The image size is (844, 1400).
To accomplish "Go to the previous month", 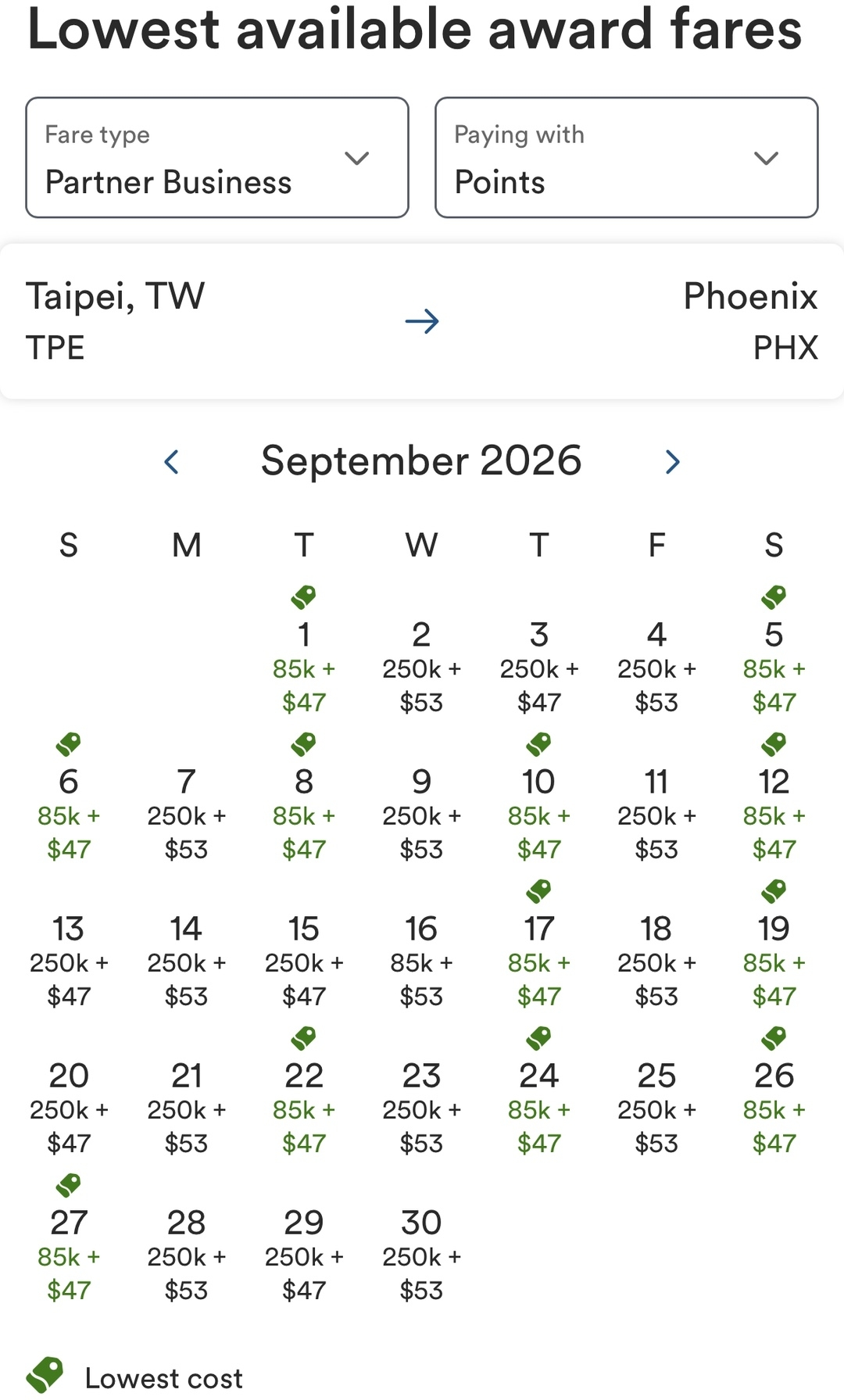I will tap(172, 462).
